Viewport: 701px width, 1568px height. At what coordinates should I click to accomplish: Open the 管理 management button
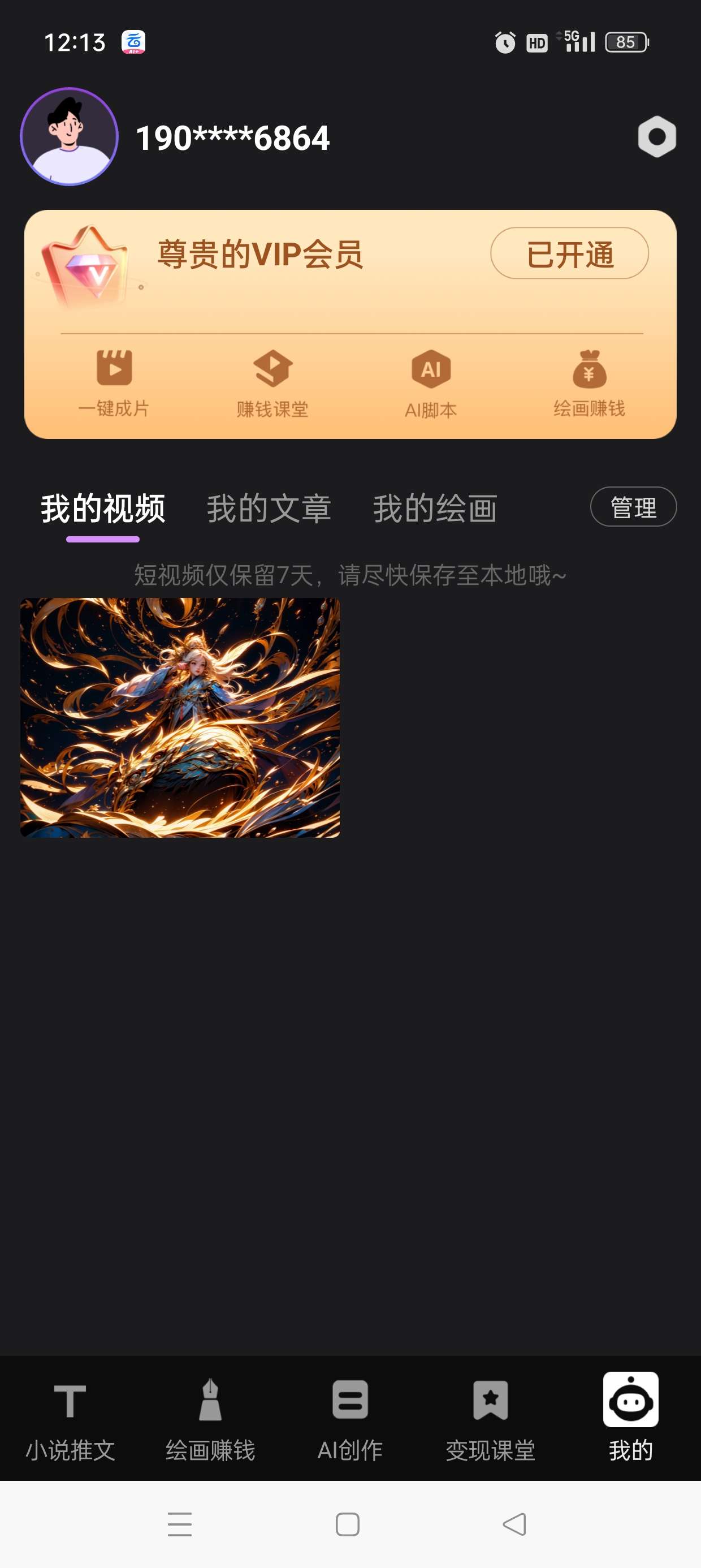tap(634, 507)
